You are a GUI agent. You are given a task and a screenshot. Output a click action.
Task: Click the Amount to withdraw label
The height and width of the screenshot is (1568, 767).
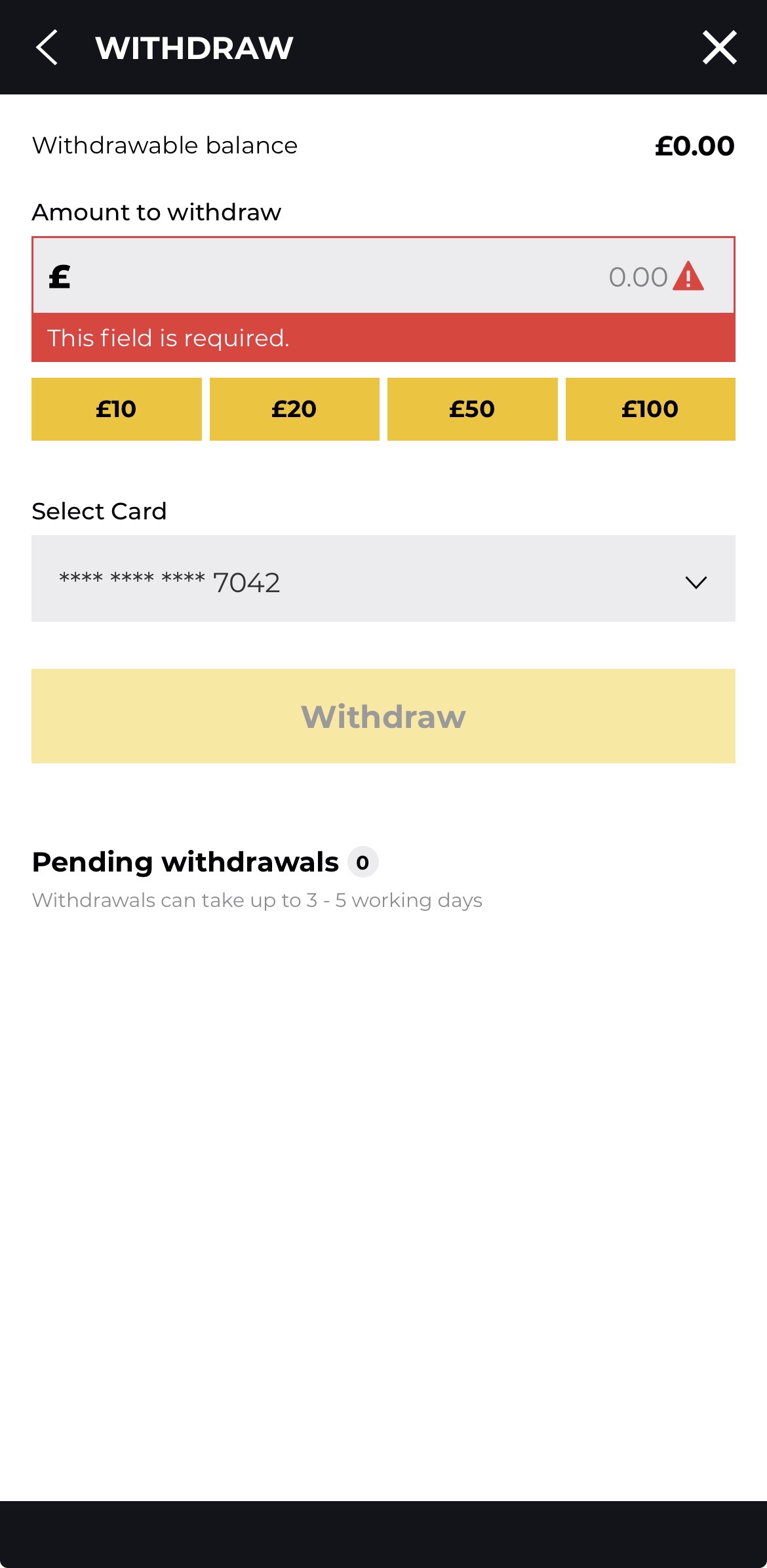coord(157,212)
